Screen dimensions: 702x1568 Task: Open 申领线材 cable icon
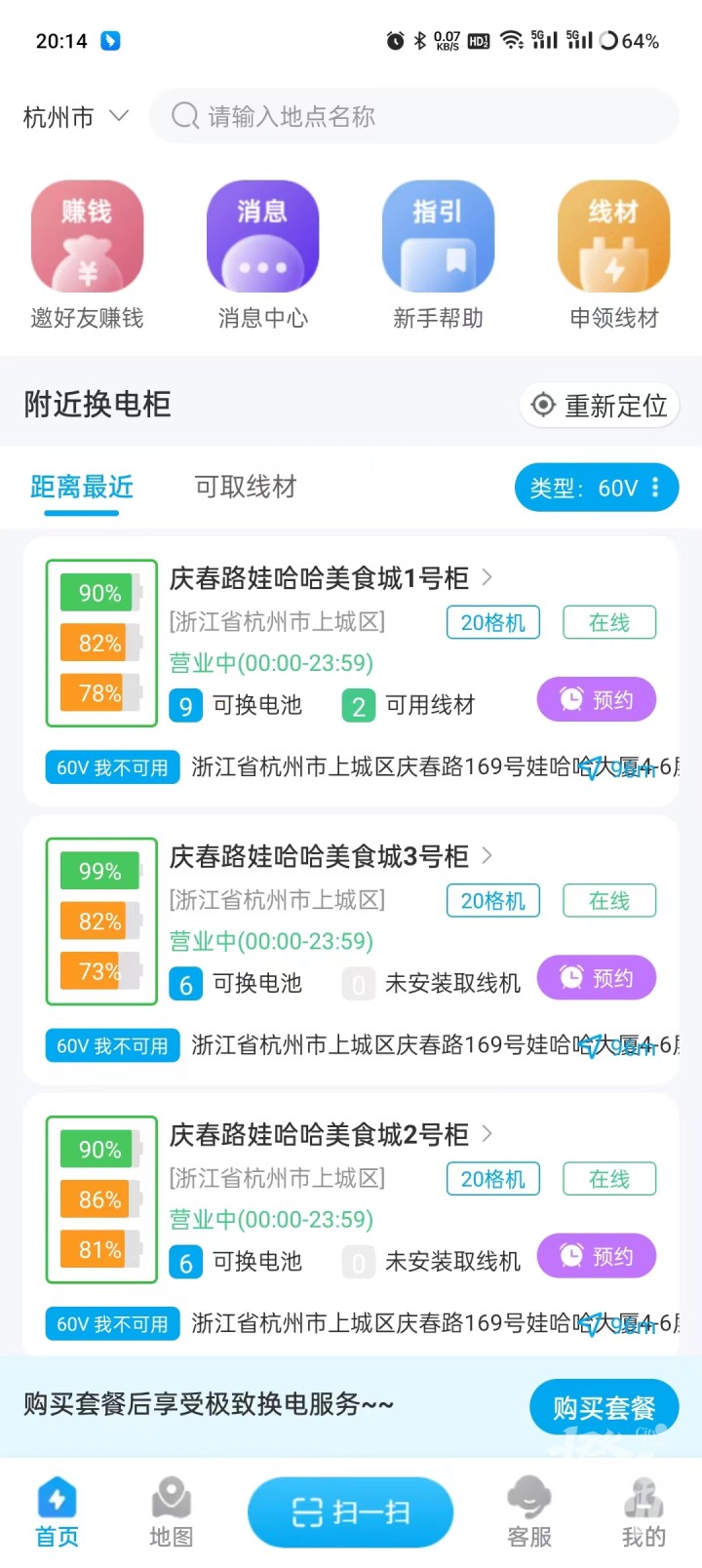[612, 235]
